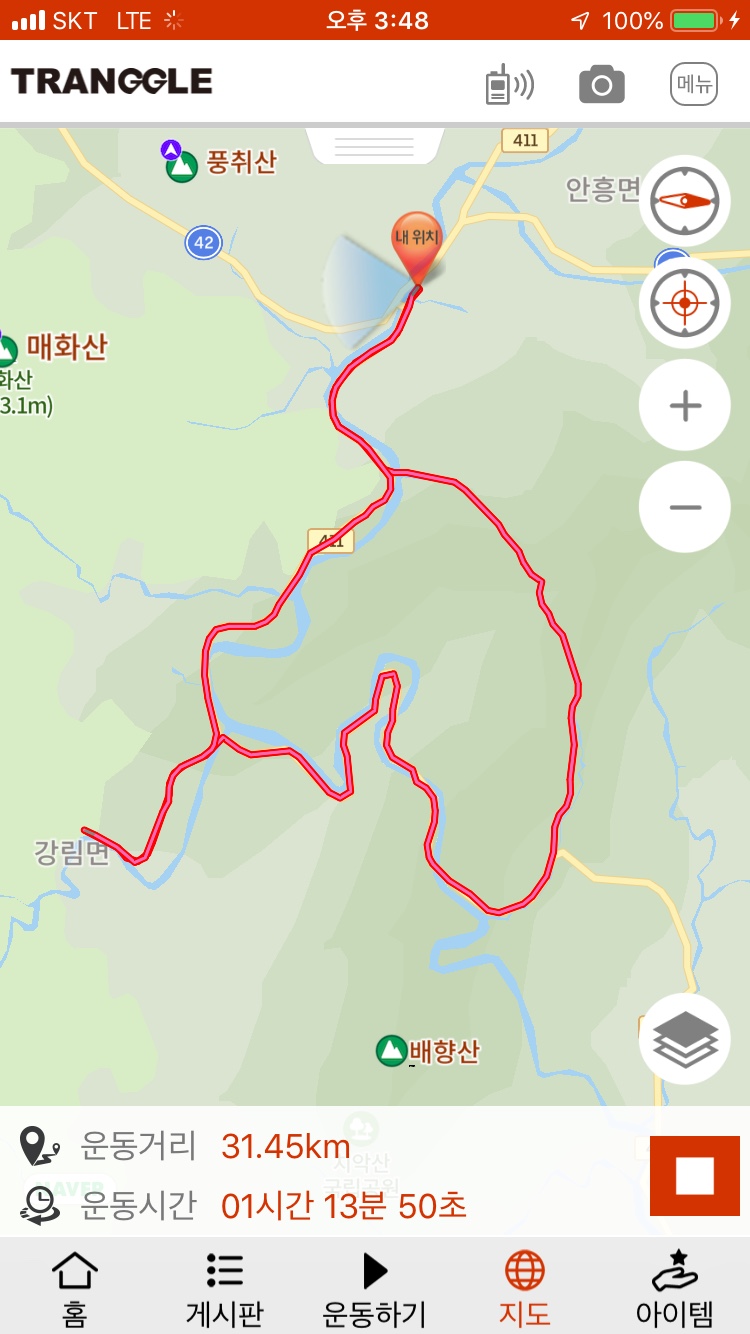
Task: Stop the workout recording
Action: 695,1176
